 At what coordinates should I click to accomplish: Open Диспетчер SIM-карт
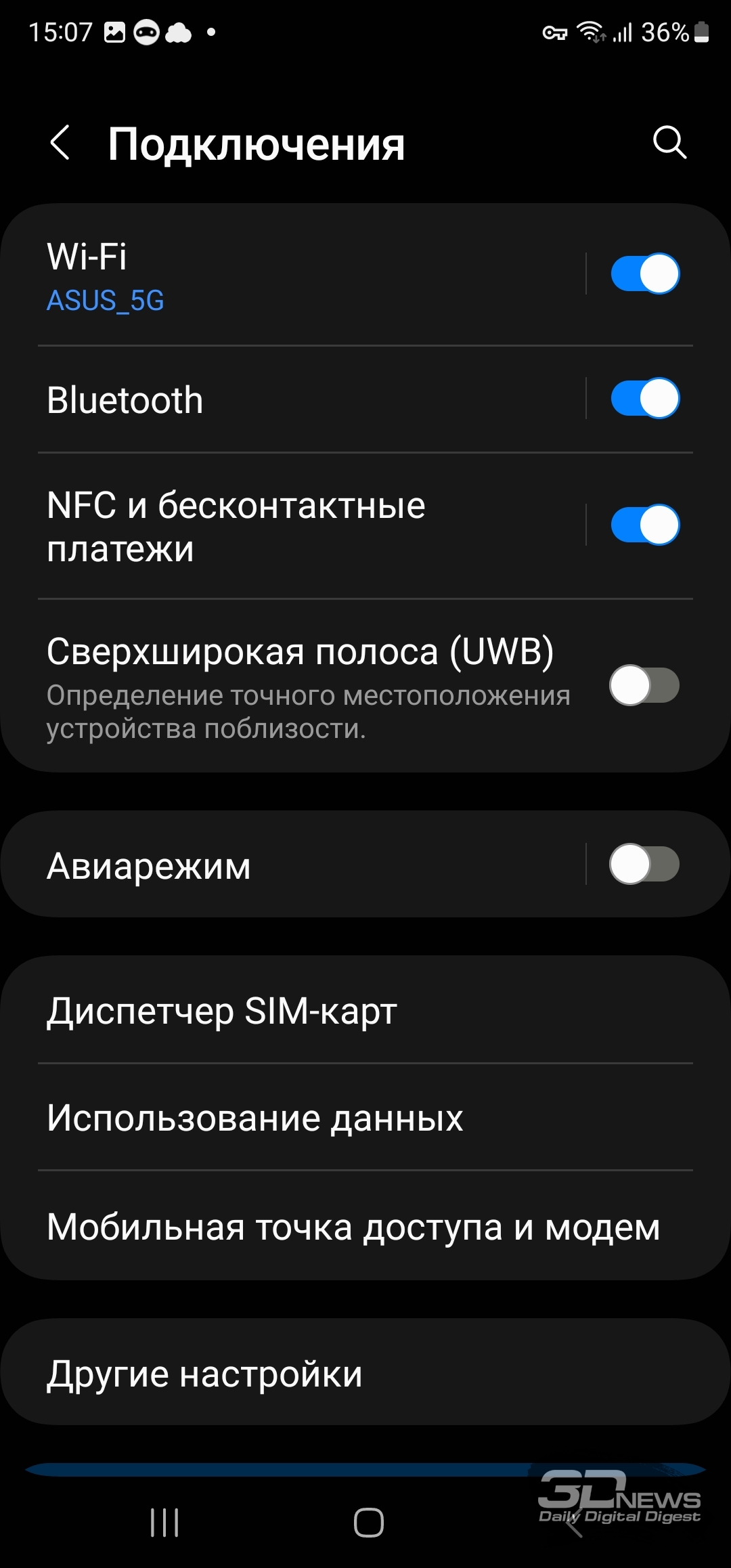click(x=365, y=1010)
